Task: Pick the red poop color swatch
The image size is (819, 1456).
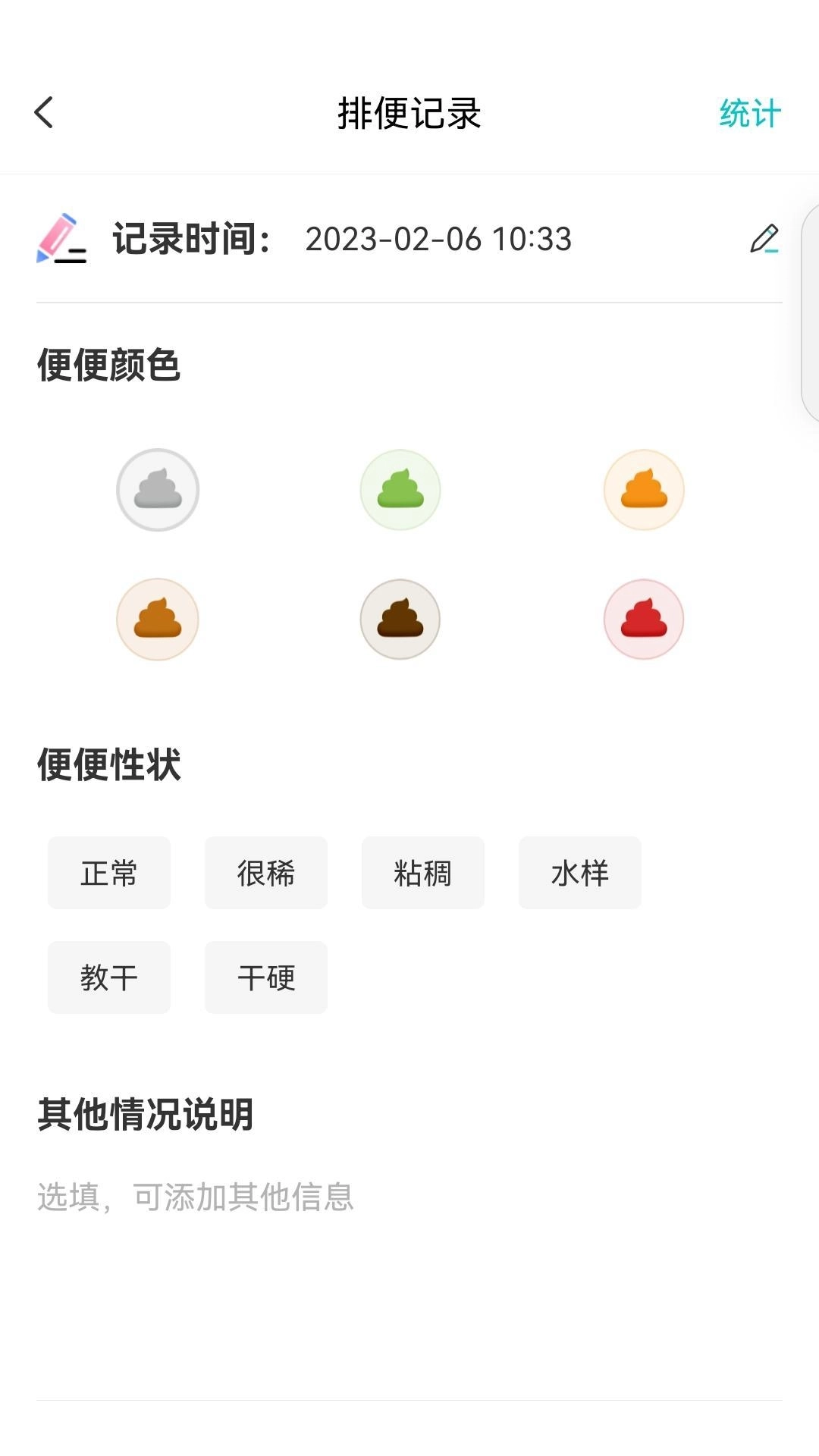Action: [x=644, y=620]
